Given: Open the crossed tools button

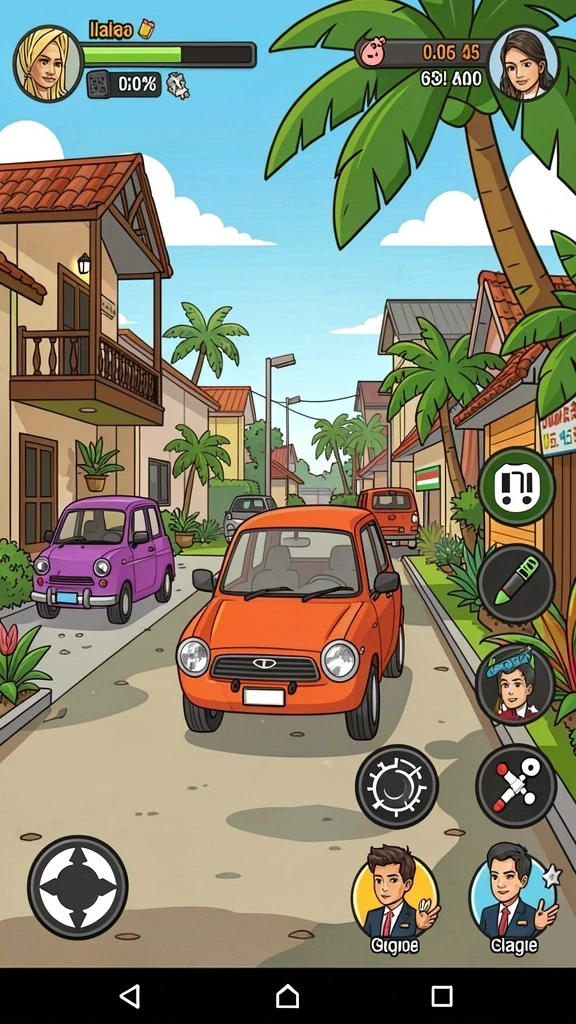Looking at the screenshot, I should (516, 785).
